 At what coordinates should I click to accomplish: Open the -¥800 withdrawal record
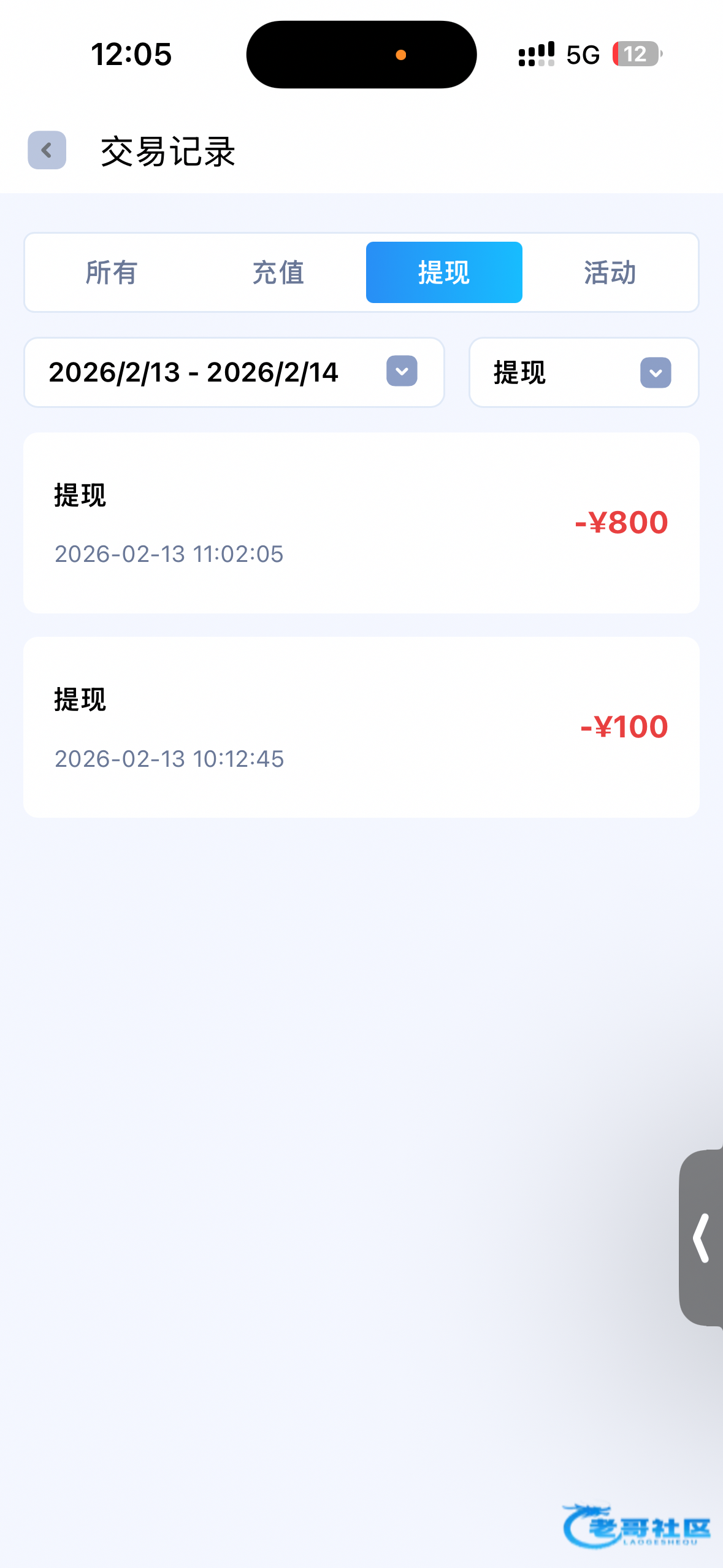(x=361, y=523)
